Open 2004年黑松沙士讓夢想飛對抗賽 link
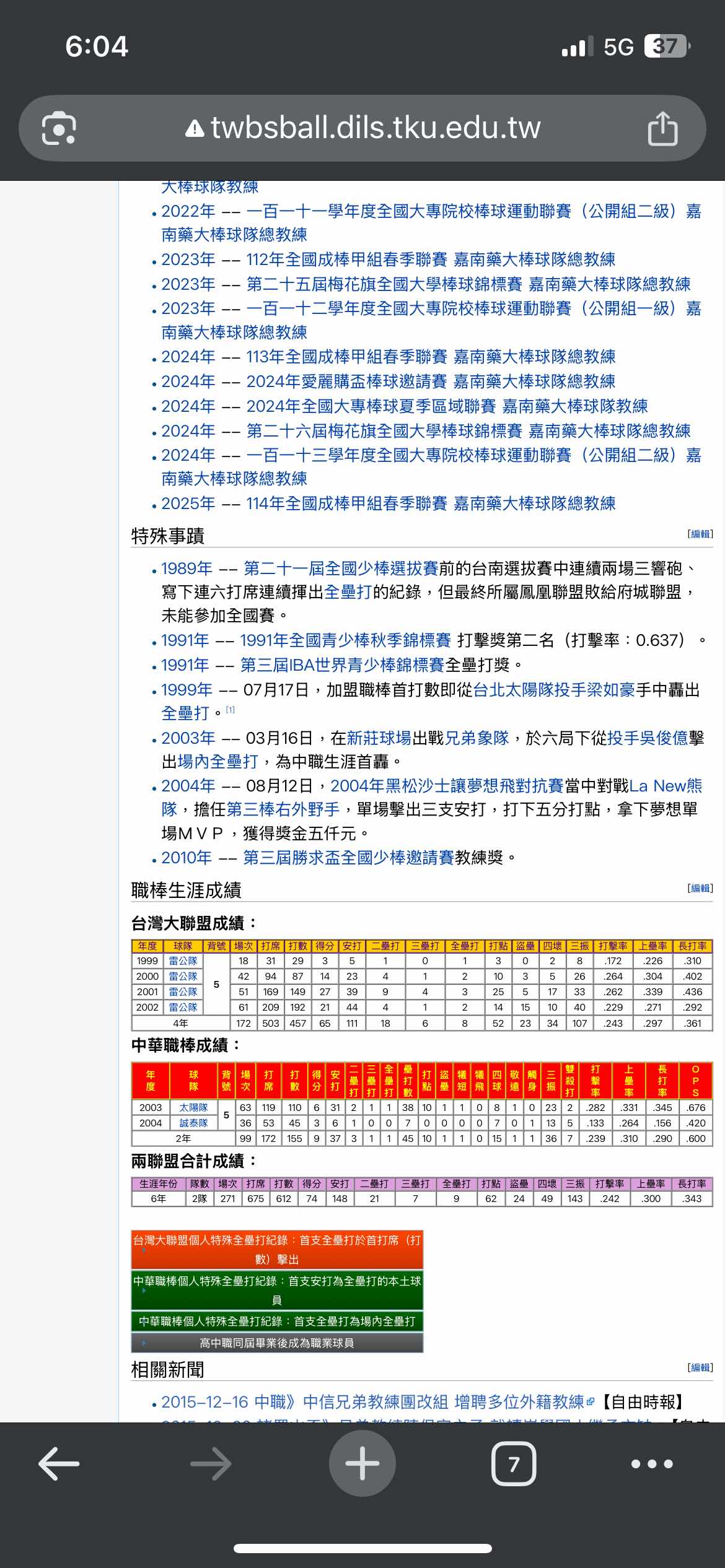 (446, 786)
